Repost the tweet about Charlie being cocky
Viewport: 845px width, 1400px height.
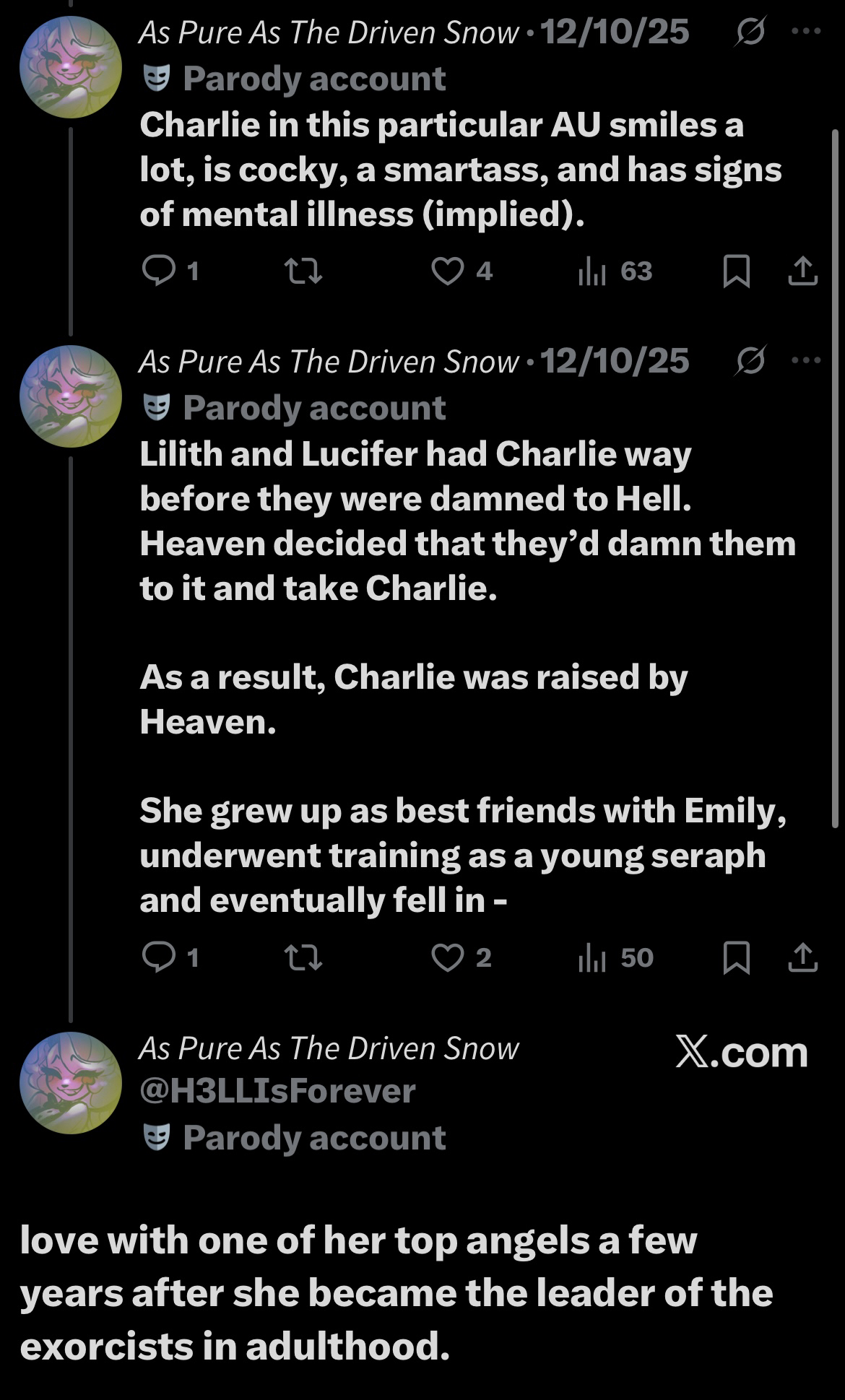303,271
